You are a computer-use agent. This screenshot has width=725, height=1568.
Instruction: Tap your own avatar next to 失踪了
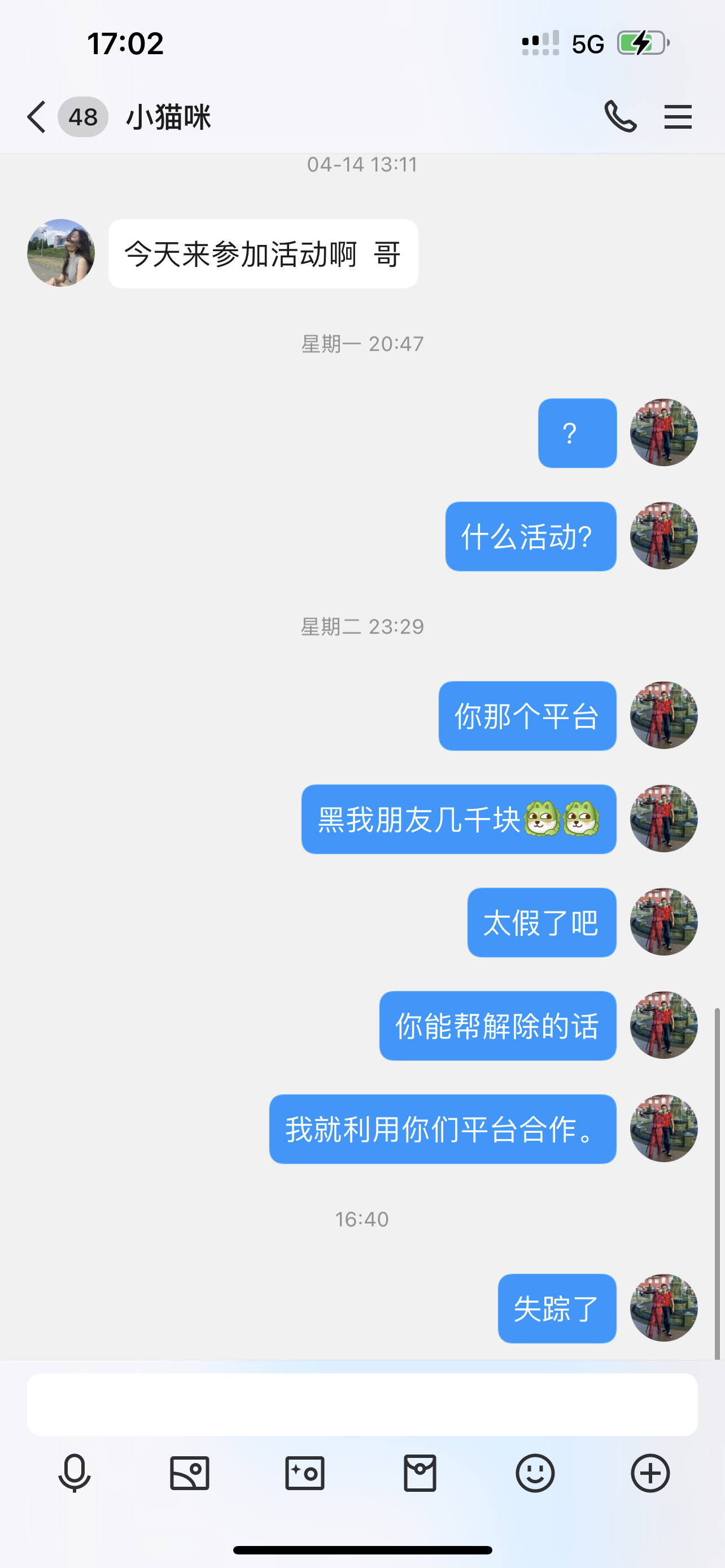tap(663, 1309)
